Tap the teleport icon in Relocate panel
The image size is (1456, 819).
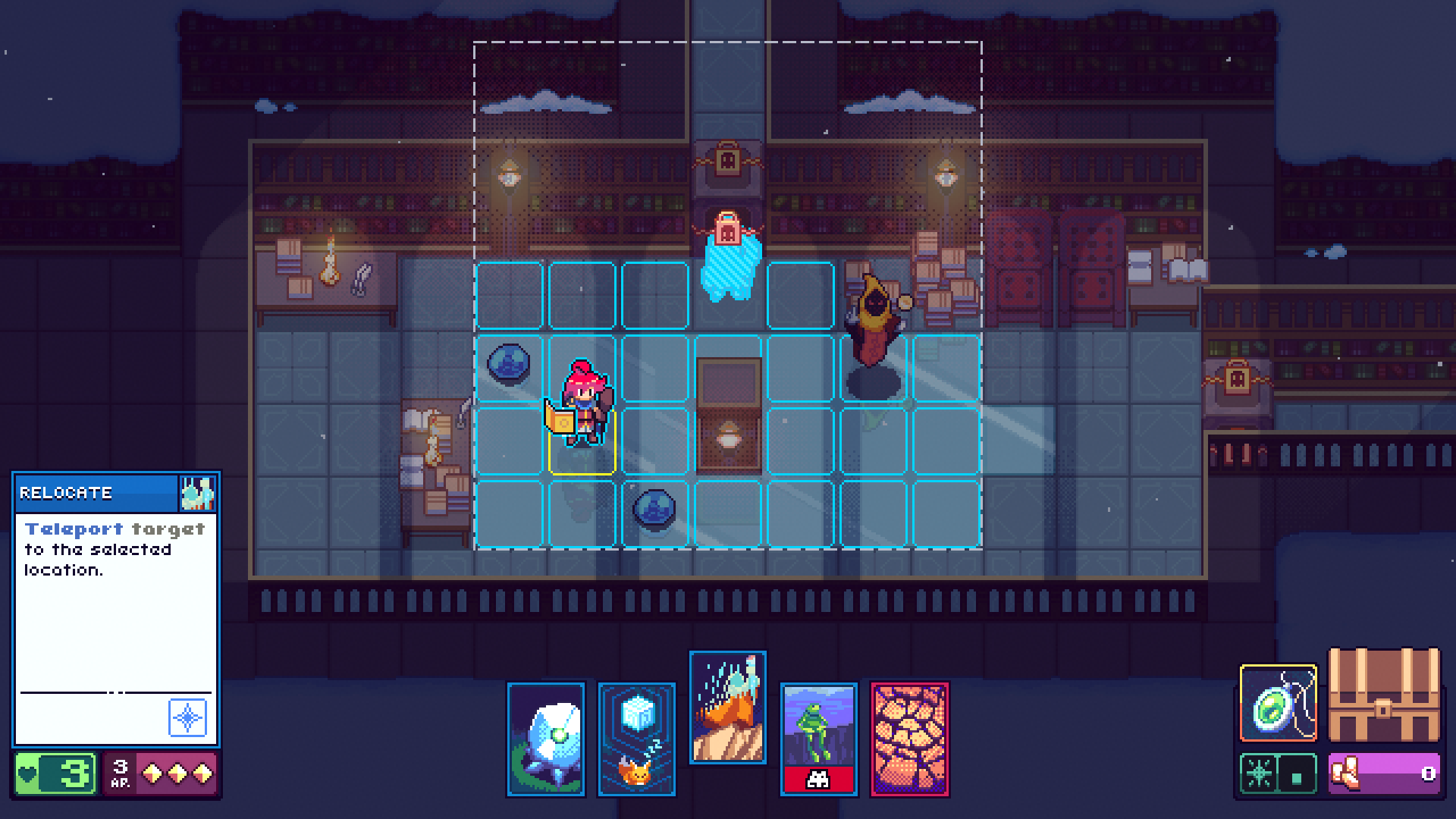click(x=187, y=717)
